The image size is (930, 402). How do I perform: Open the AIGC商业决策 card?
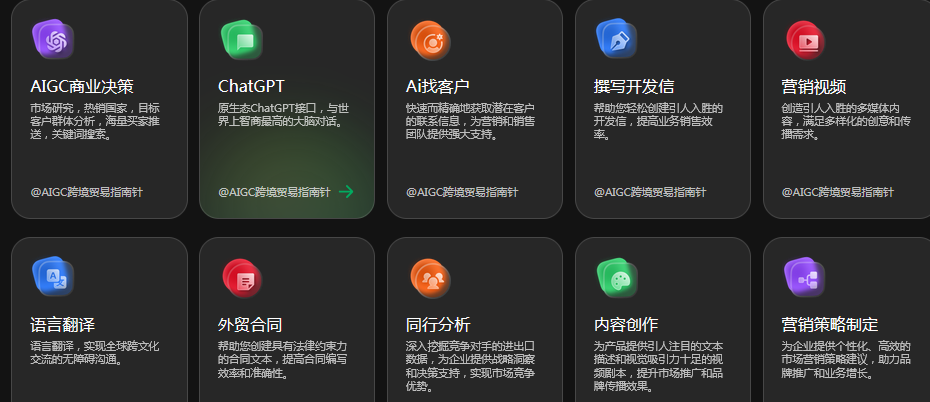coord(99,108)
